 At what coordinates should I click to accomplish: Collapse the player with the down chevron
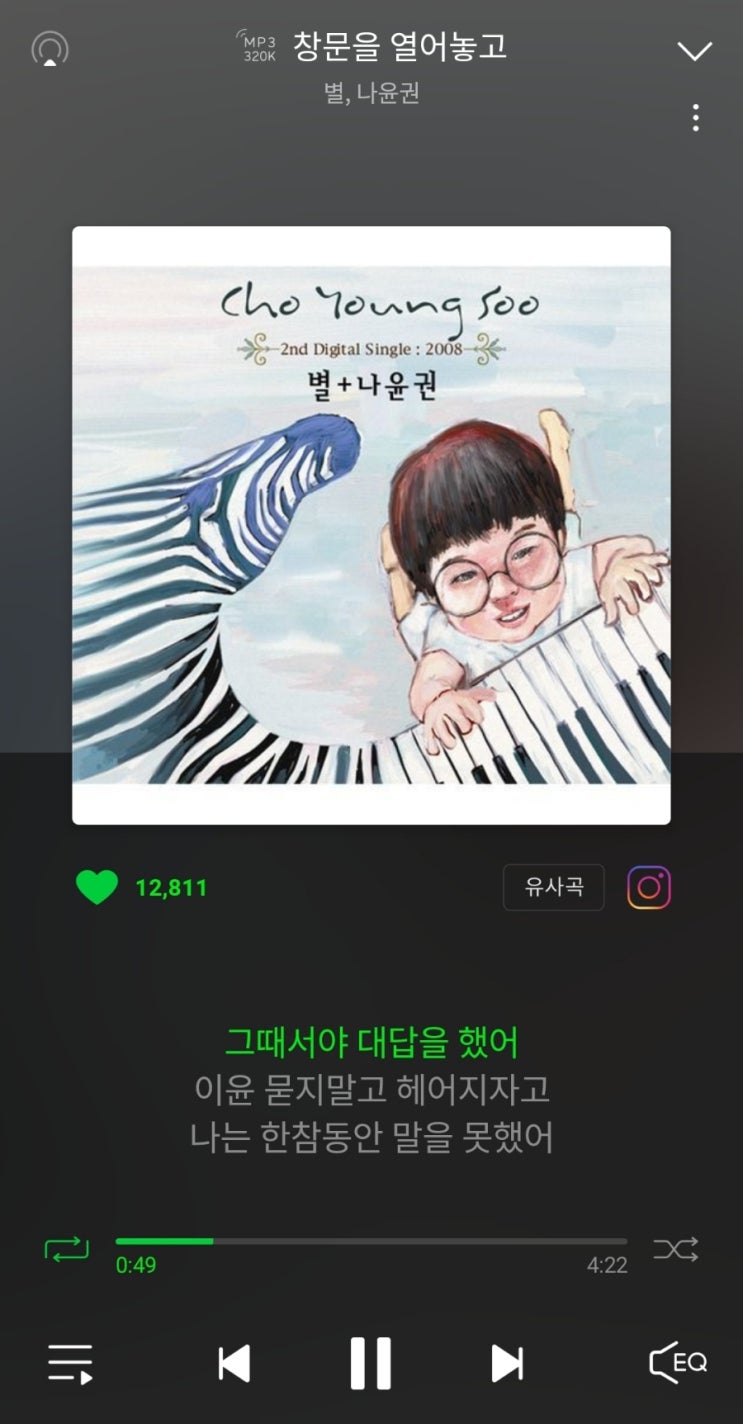[x=694, y=50]
